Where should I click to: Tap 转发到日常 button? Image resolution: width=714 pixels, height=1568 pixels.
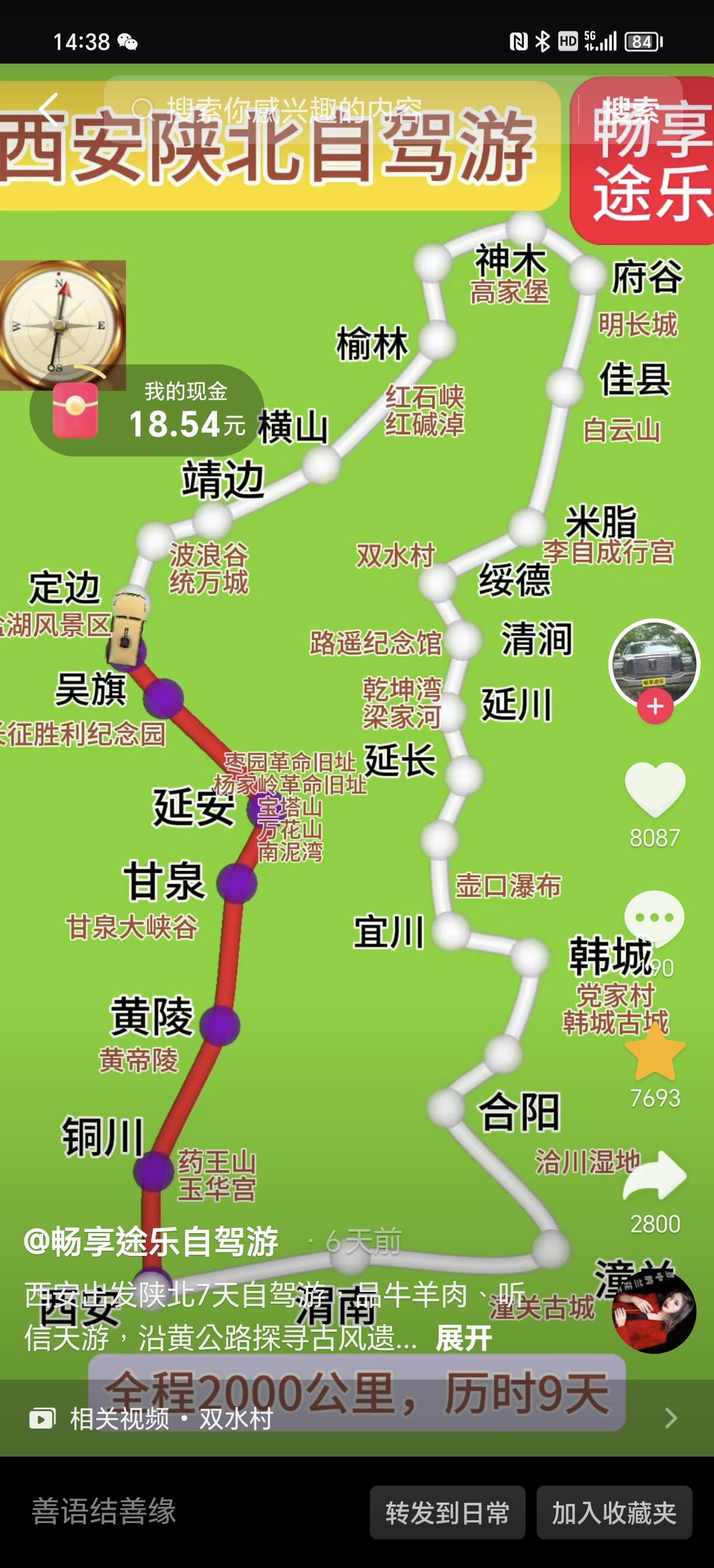tap(447, 1513)
